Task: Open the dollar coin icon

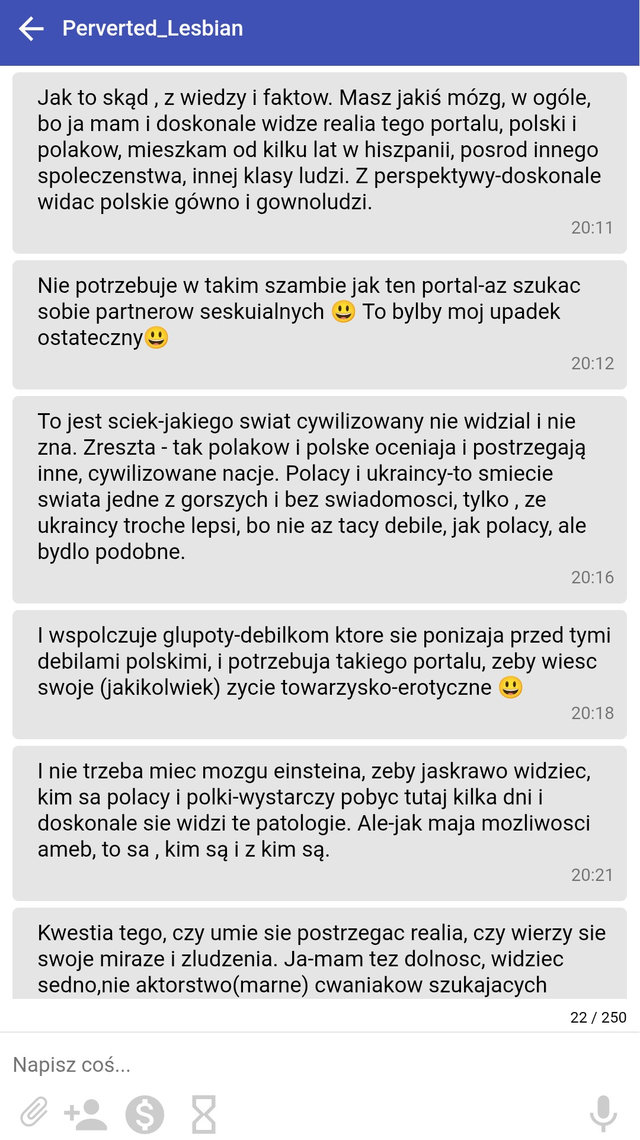Action: click(145, 1113)
